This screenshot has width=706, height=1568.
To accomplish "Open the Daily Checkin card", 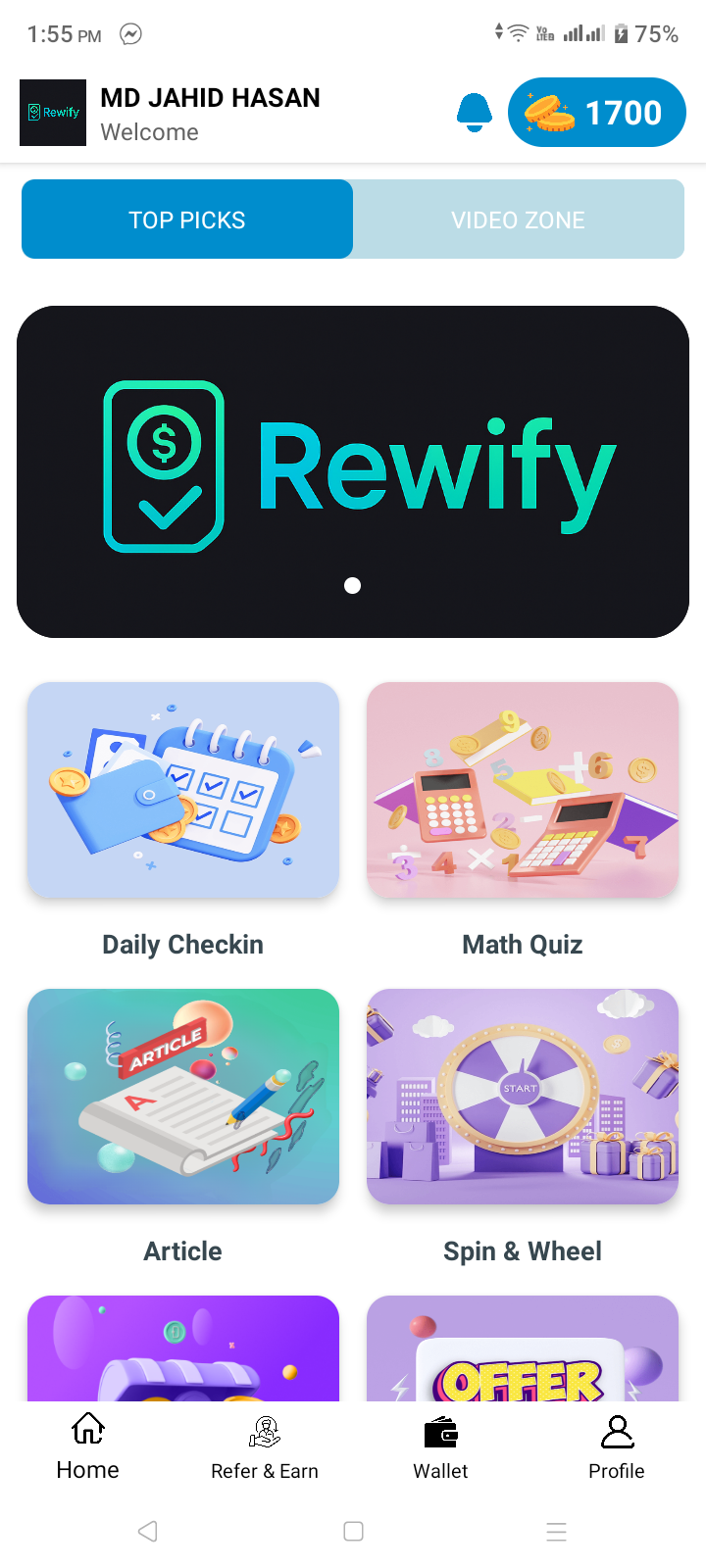I will tap(183, 790).
